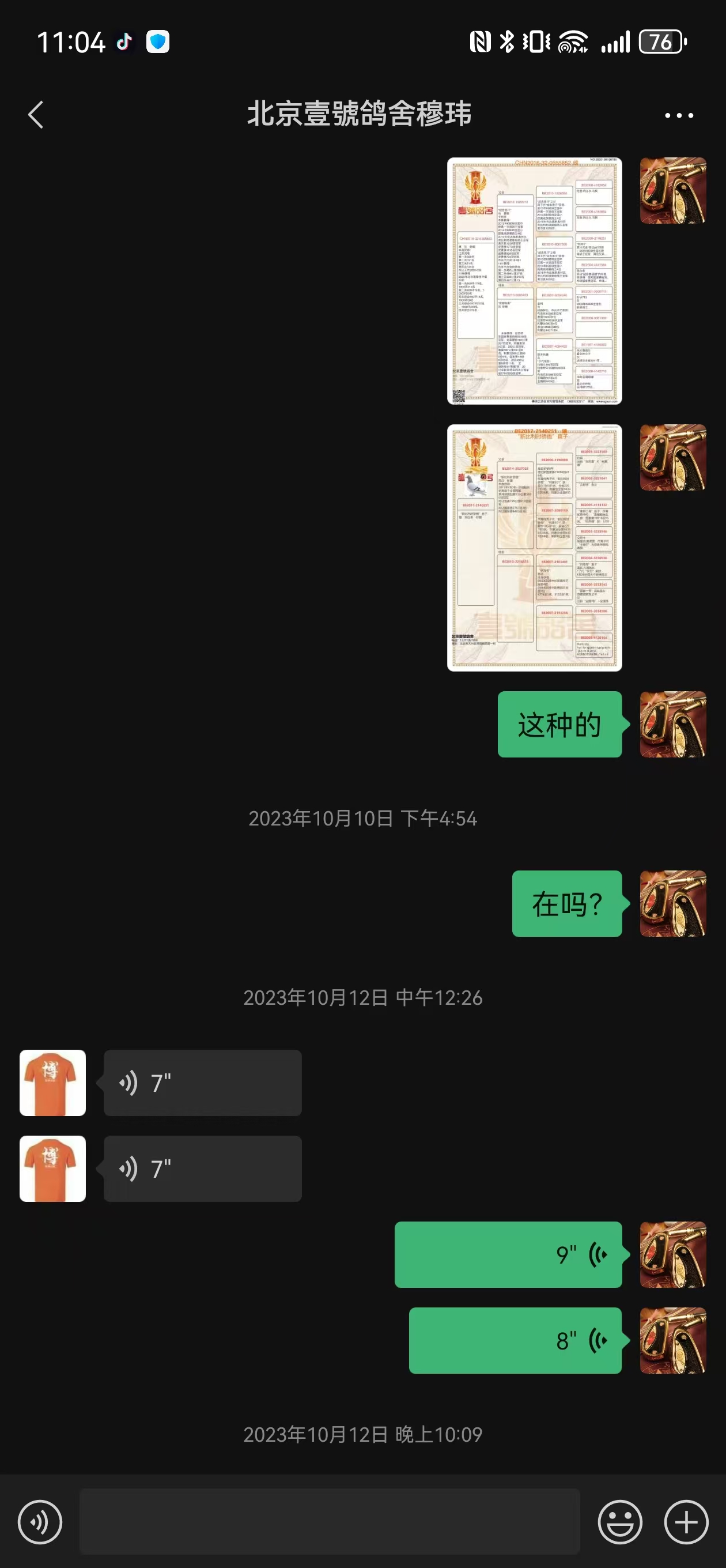Focus the message text field
The height and width of the screenshot is (1568, 726).
point(329,1522)
